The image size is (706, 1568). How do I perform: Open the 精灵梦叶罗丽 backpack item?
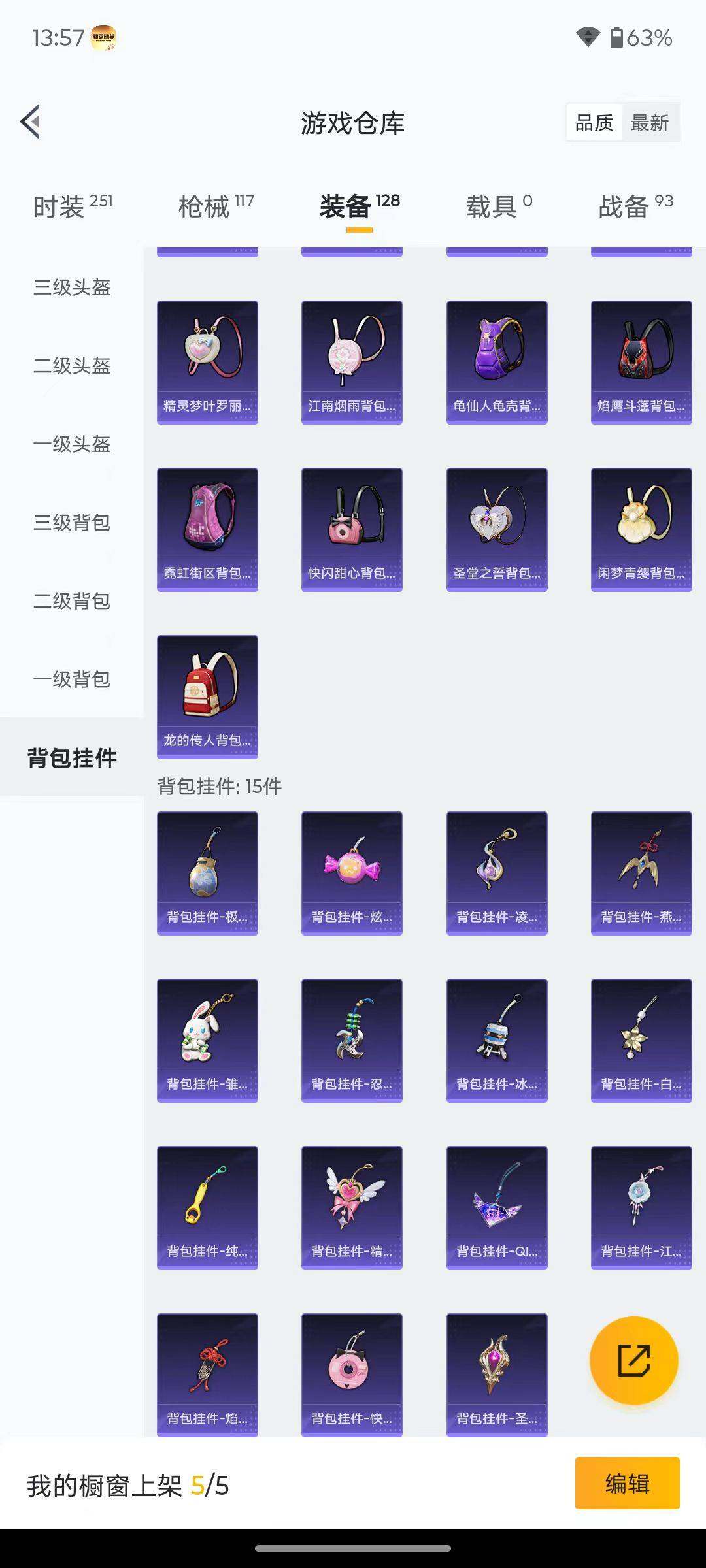[207, 362]
